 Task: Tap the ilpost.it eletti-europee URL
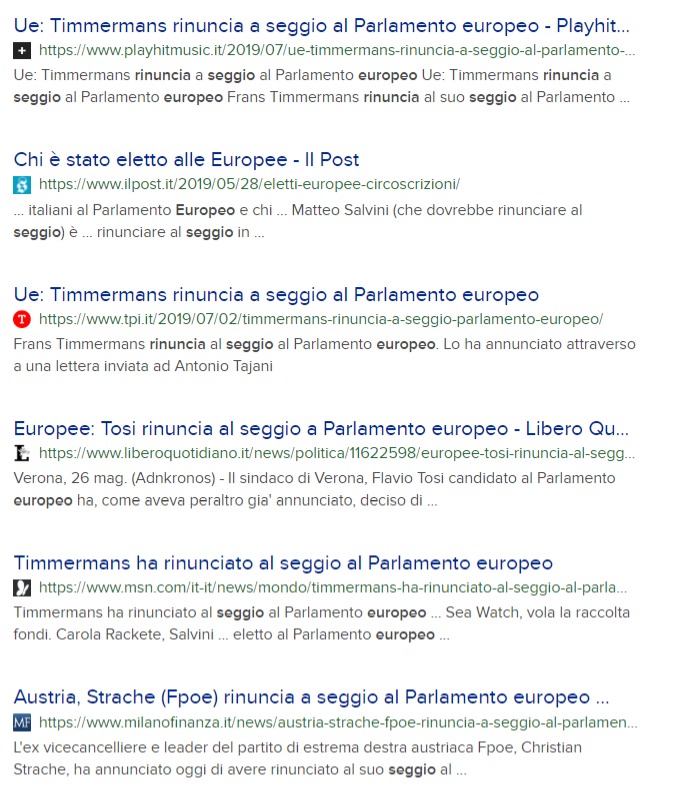pos(248,184)
